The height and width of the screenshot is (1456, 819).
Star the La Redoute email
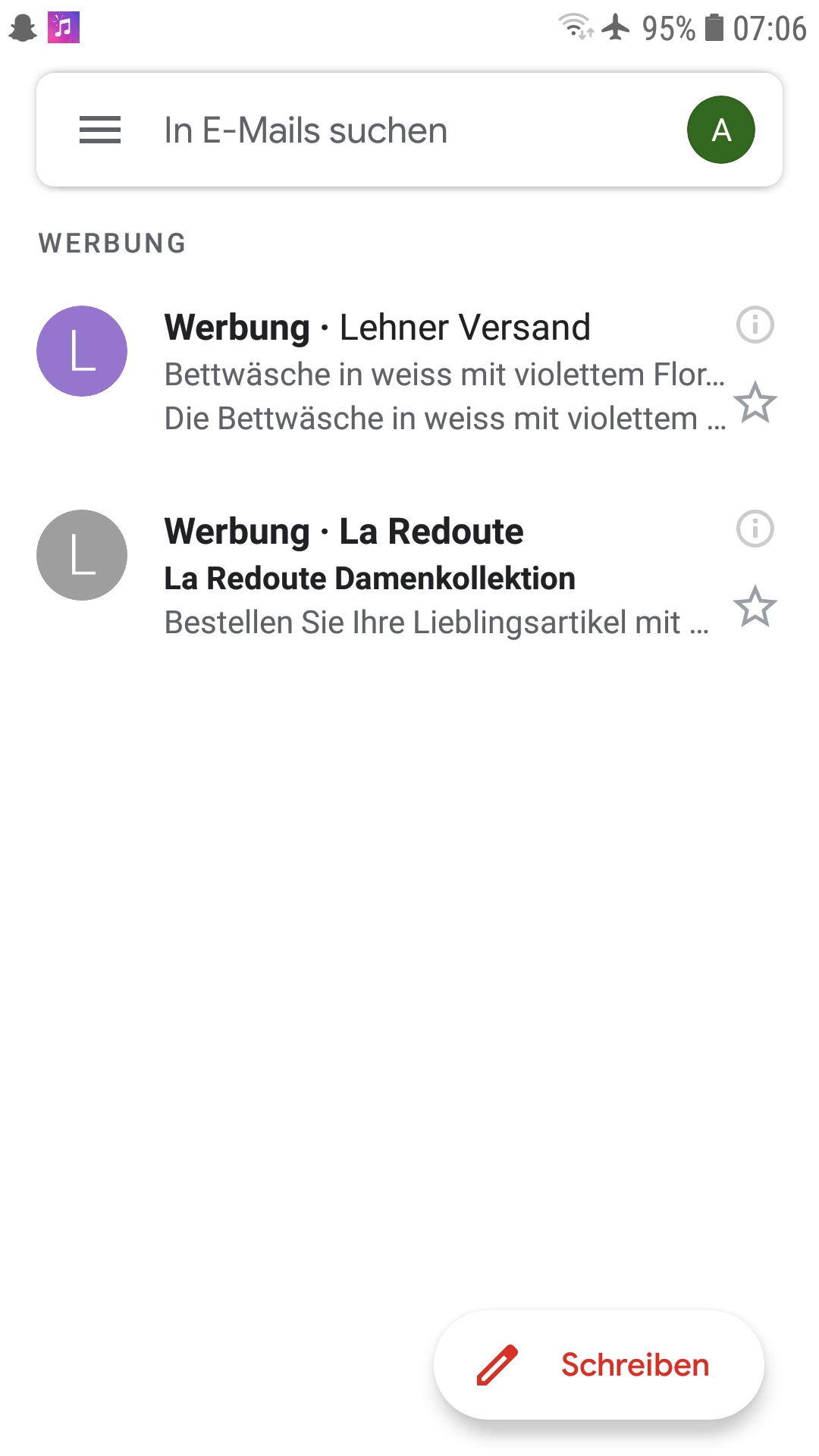(x=755, y=607)
